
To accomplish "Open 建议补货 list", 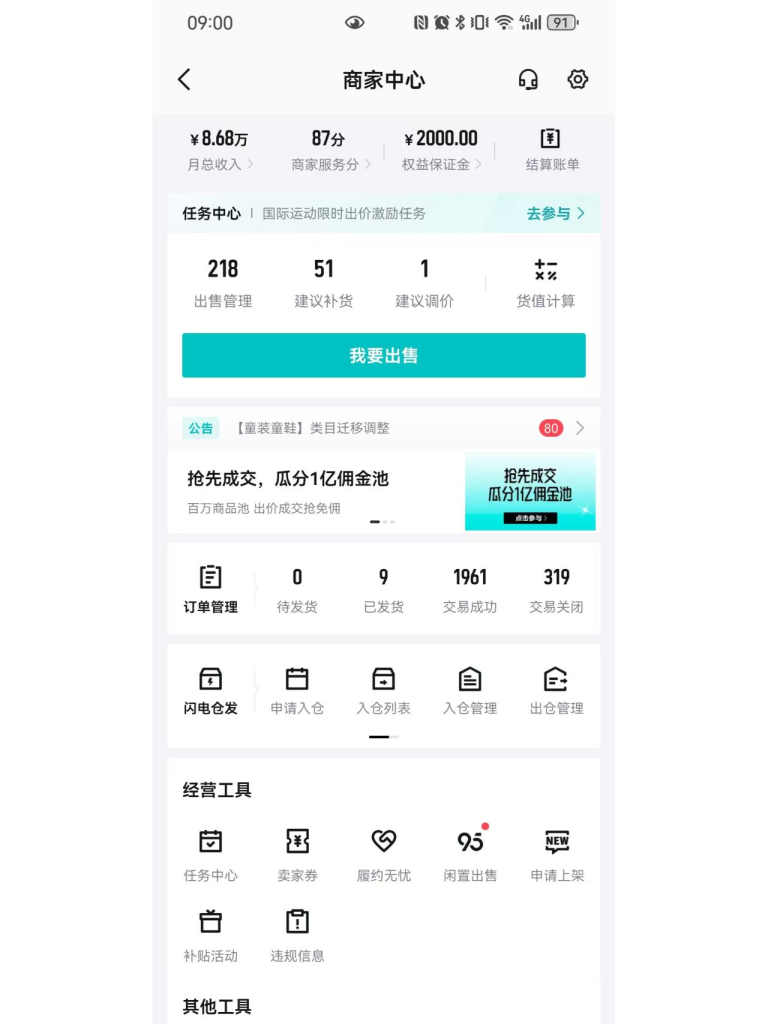I will (x=324, y=283).
